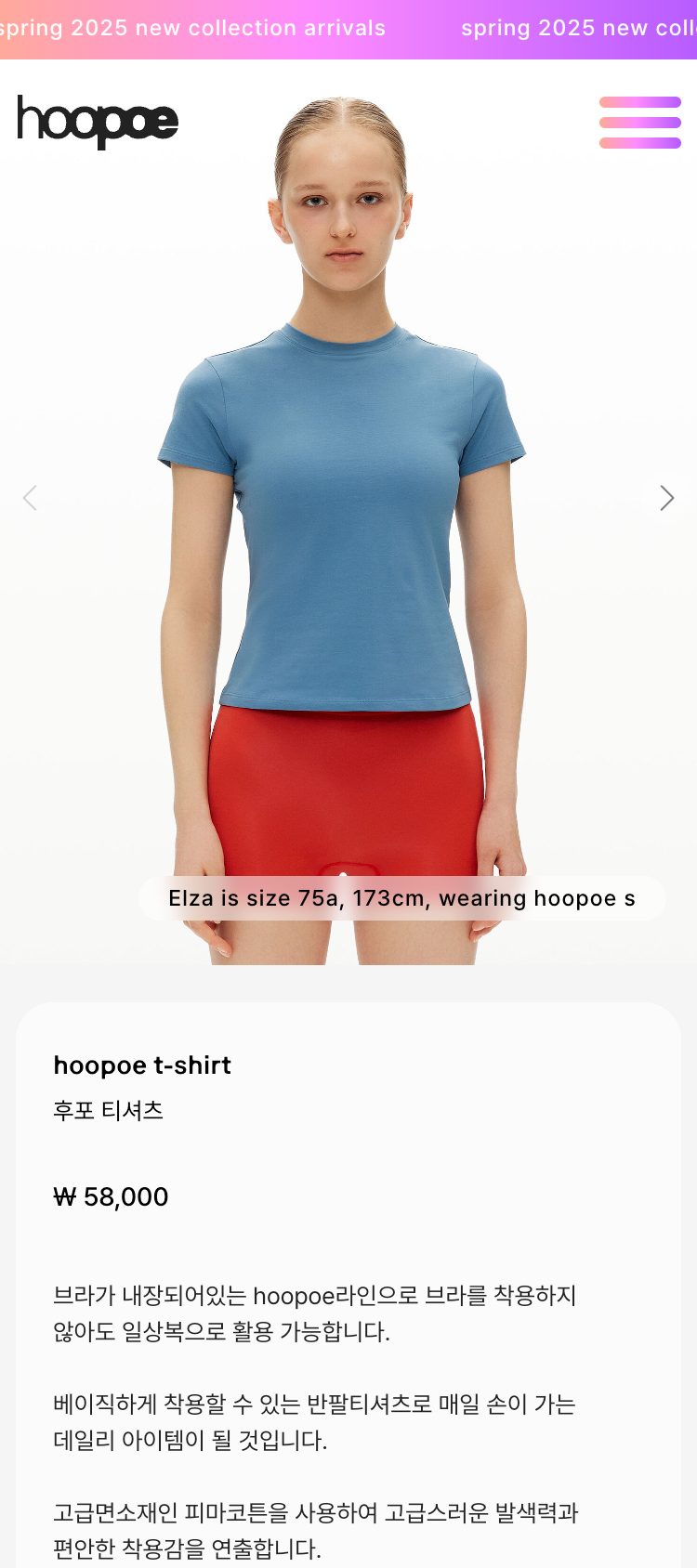
Task: Show the previous product photo
Action: pos(31,499)
